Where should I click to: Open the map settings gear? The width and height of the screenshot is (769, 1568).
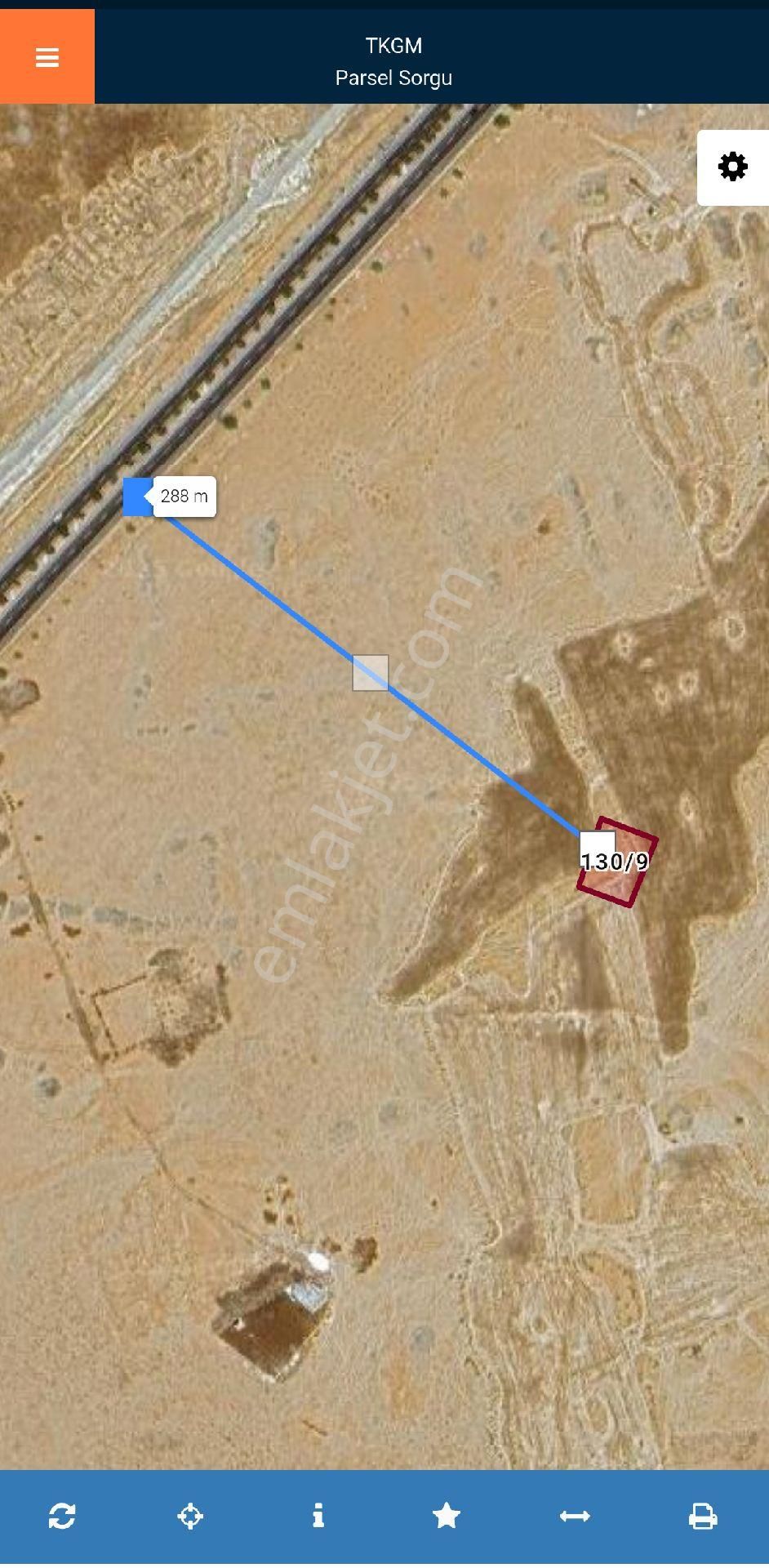732,167
